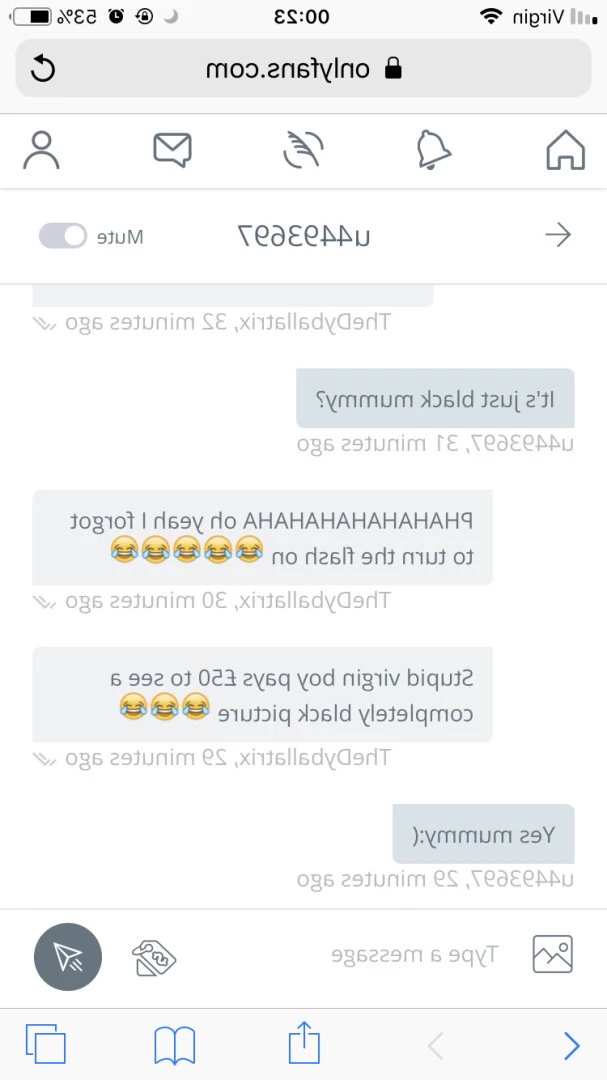Image resolution: width=607 pixels, height=1080 pixels.
Task: Go to the previous page in Safari
Action: point(572,1046)
